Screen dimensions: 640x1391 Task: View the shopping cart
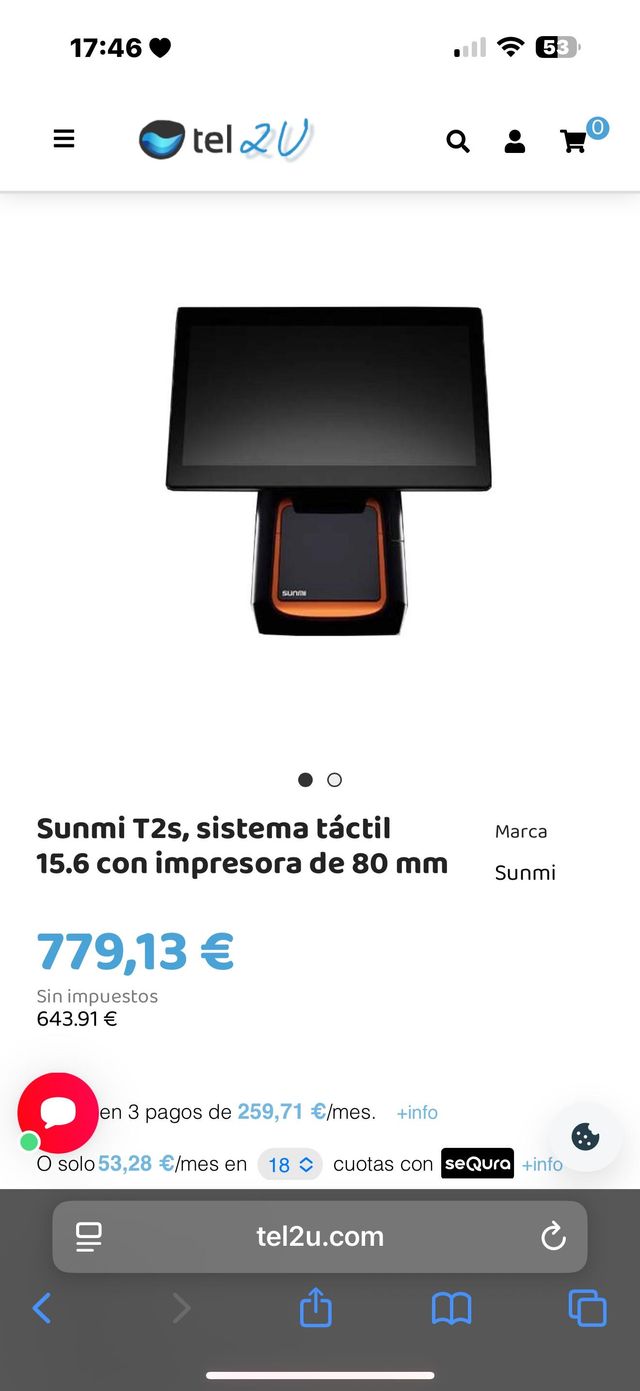(575, 141)
